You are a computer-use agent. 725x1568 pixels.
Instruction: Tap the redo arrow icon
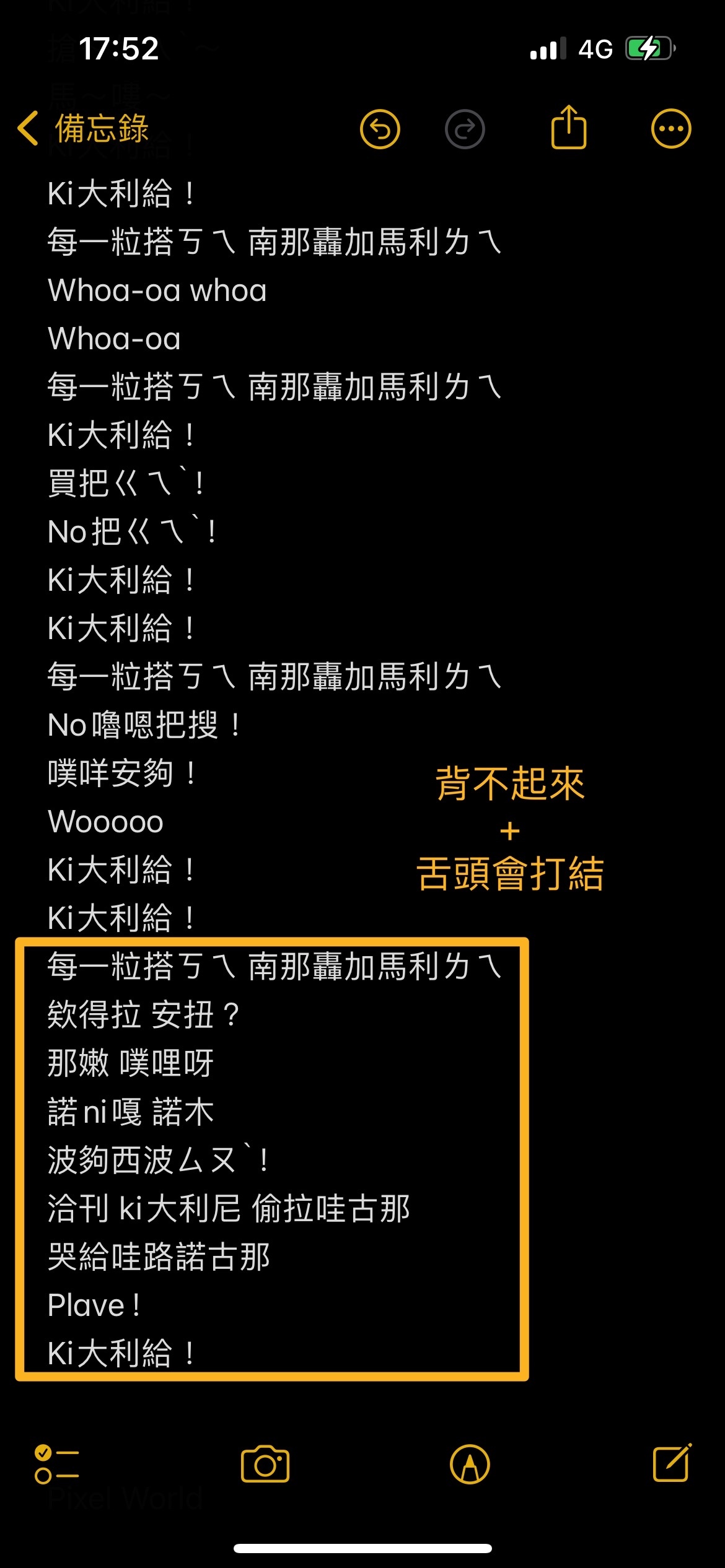coord(465,129)
